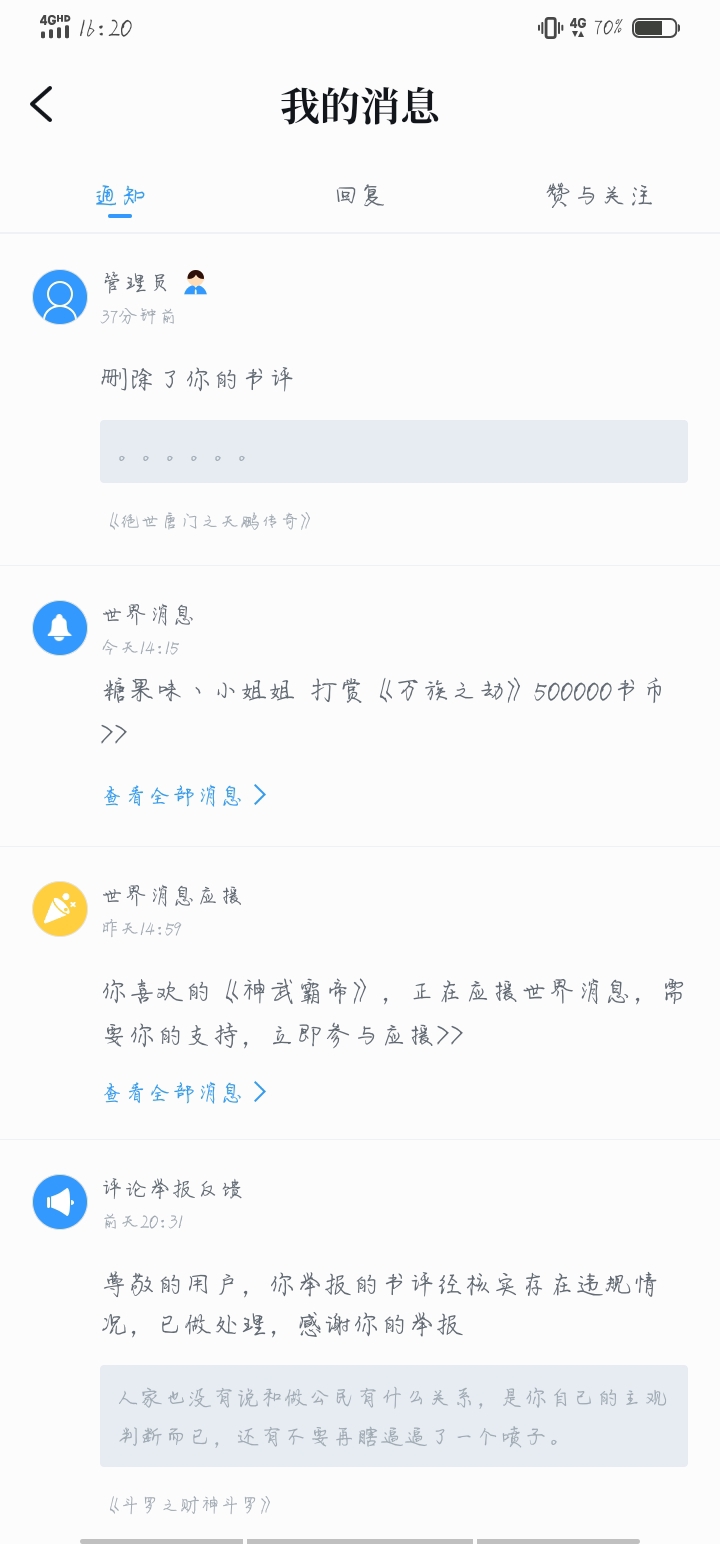Open the 万族之劫 reward world message

pyautogui.click(x=383, y=711)
